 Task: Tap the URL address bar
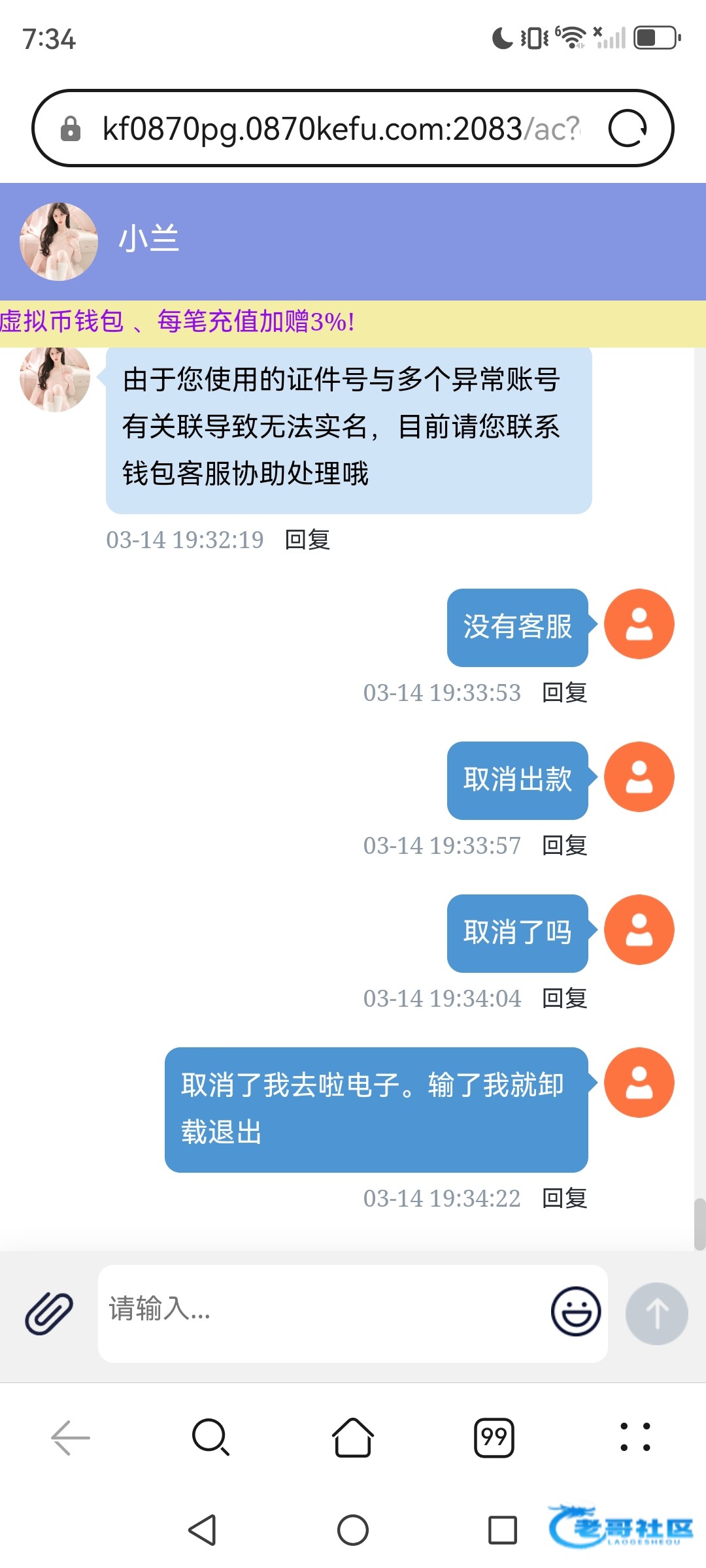[x=340, y=129]
